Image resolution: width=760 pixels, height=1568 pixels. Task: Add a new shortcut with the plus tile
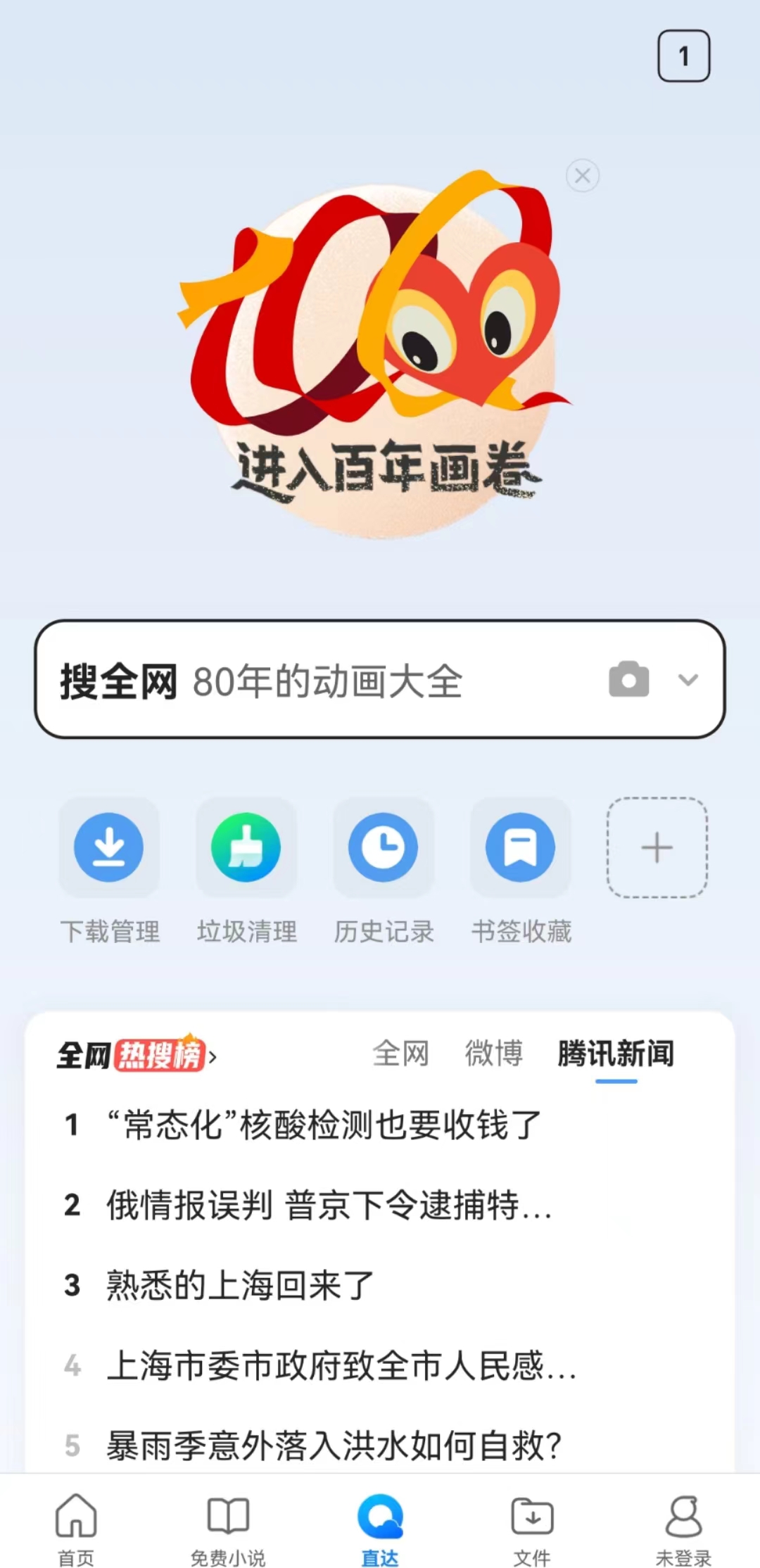tap(657, 847)
